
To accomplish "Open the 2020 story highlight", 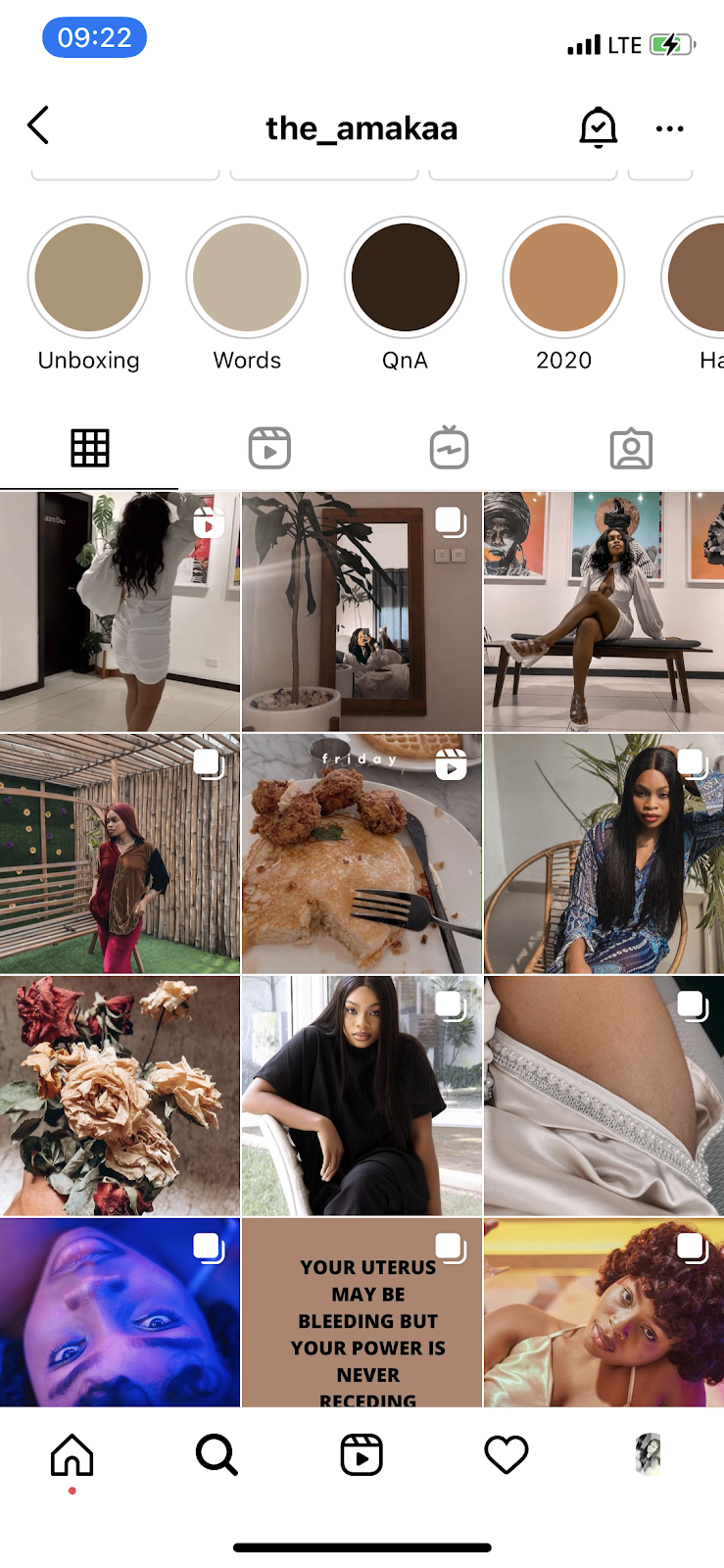I will click(563, 278).
